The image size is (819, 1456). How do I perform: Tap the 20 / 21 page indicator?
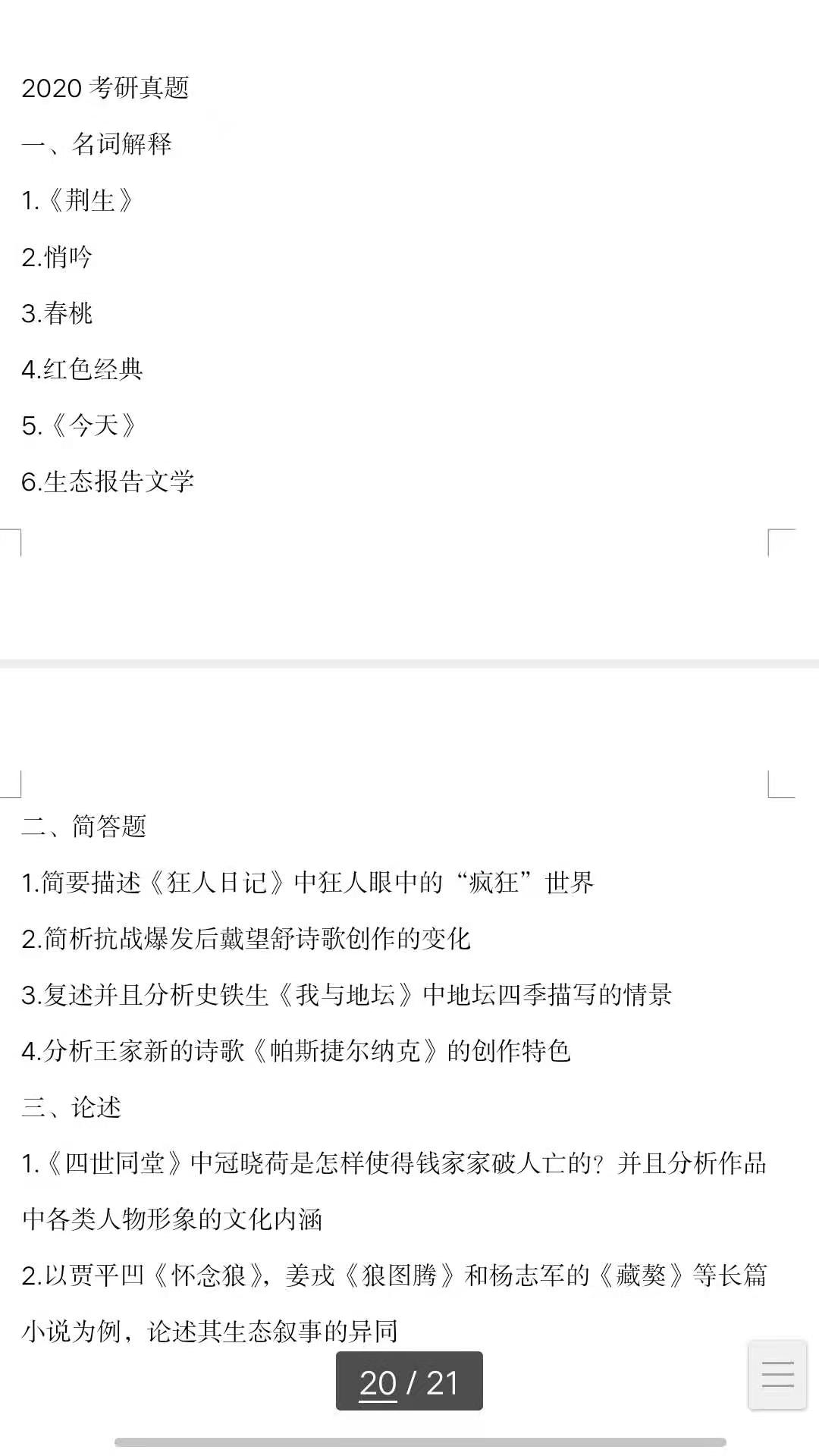(x=409, y=1382)
